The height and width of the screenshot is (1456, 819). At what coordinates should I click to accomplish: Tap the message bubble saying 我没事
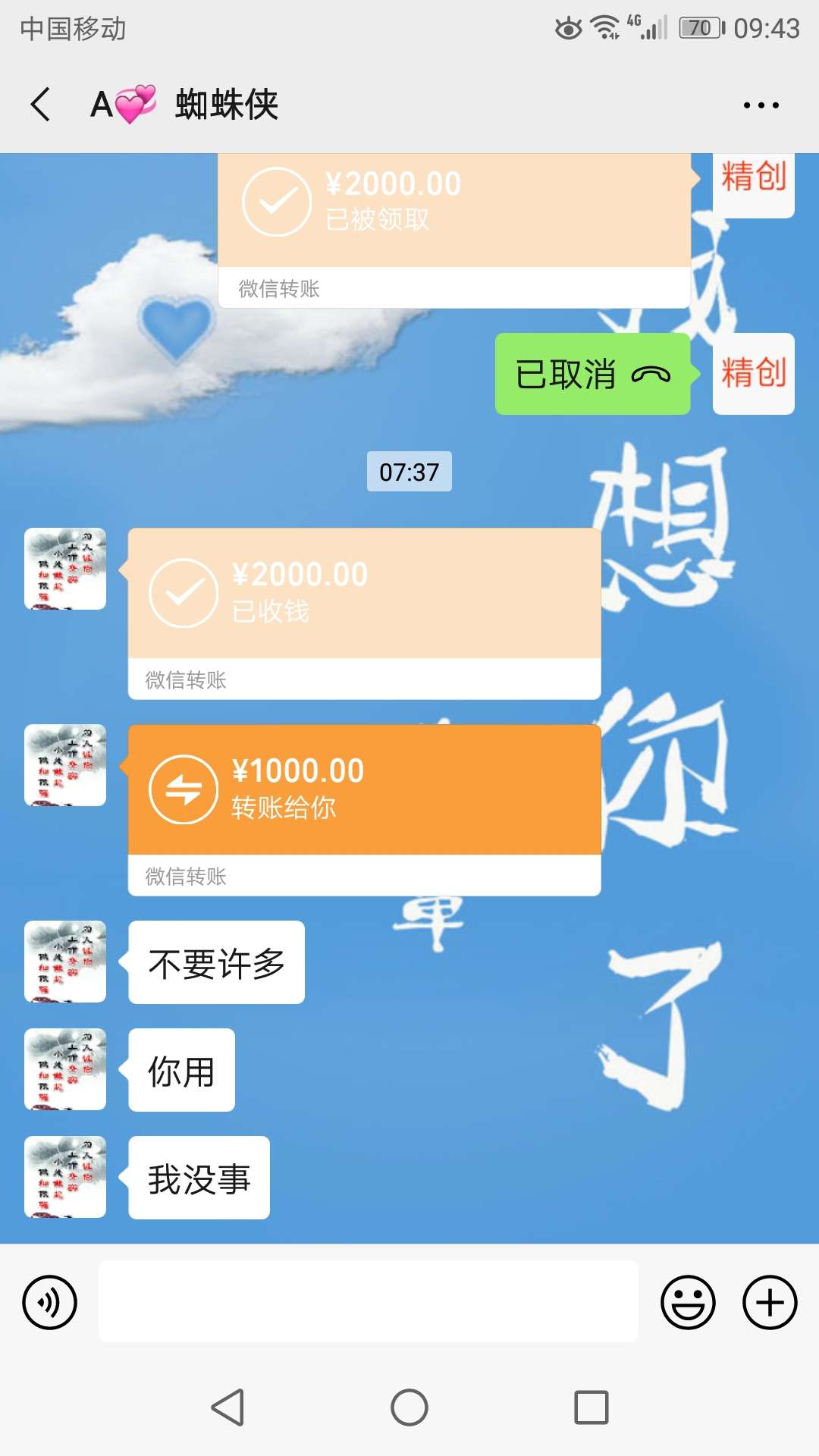[199, 1177]
